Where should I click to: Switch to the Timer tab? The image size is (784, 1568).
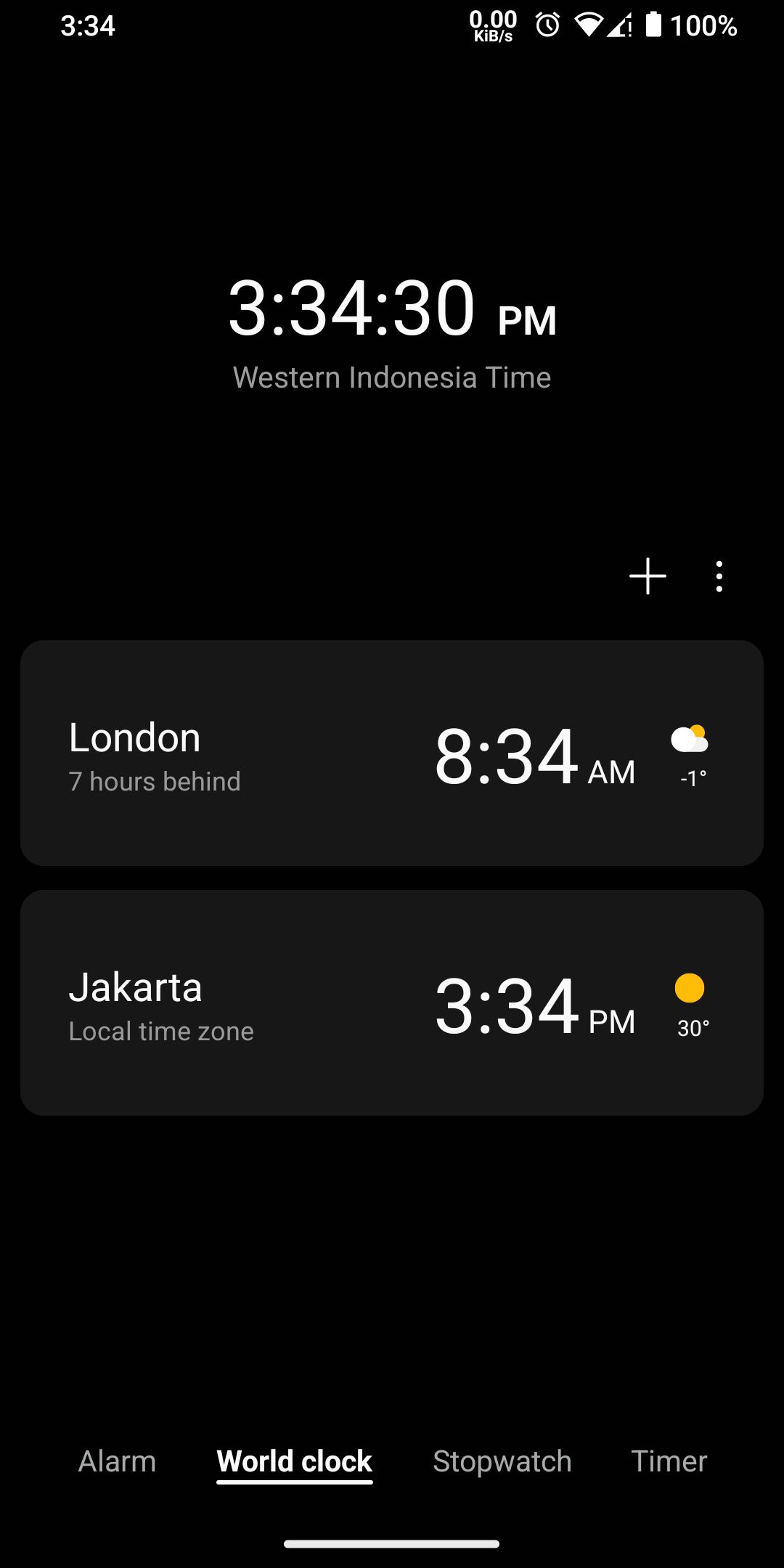pos(669,1461)
